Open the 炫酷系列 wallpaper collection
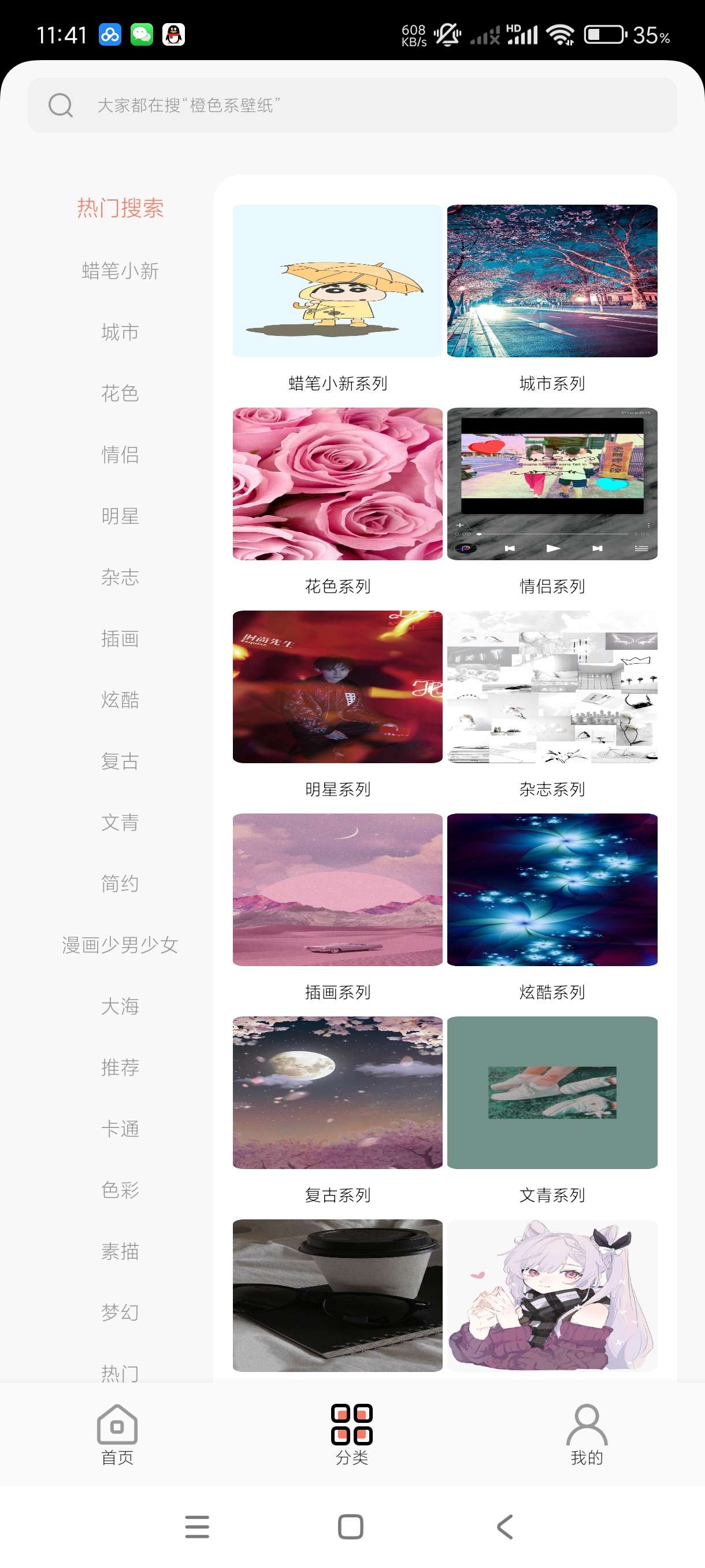Viewport: 705px width, 1568px height. coord(552,889)
